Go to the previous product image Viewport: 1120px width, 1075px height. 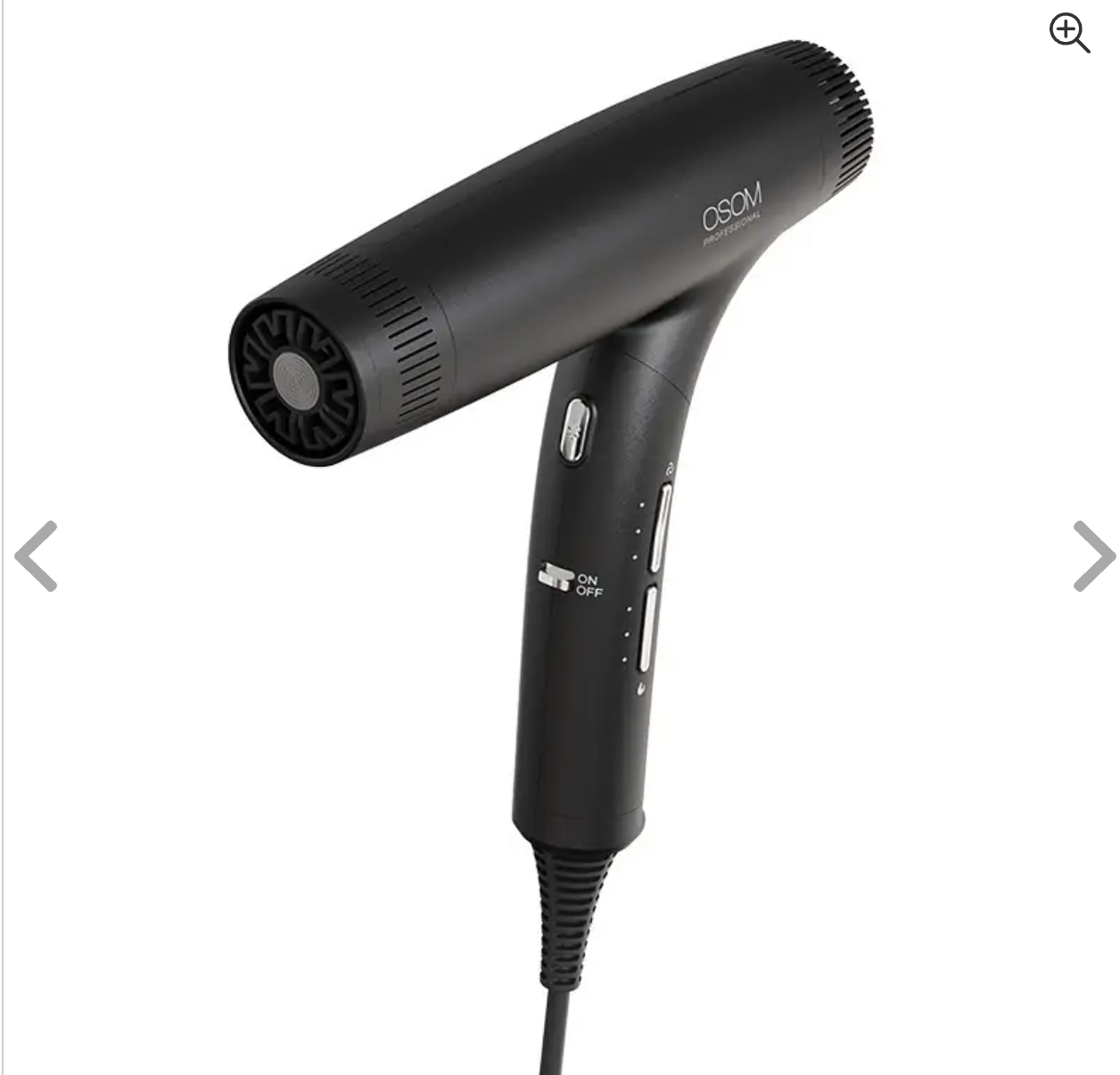click(37, 556)
